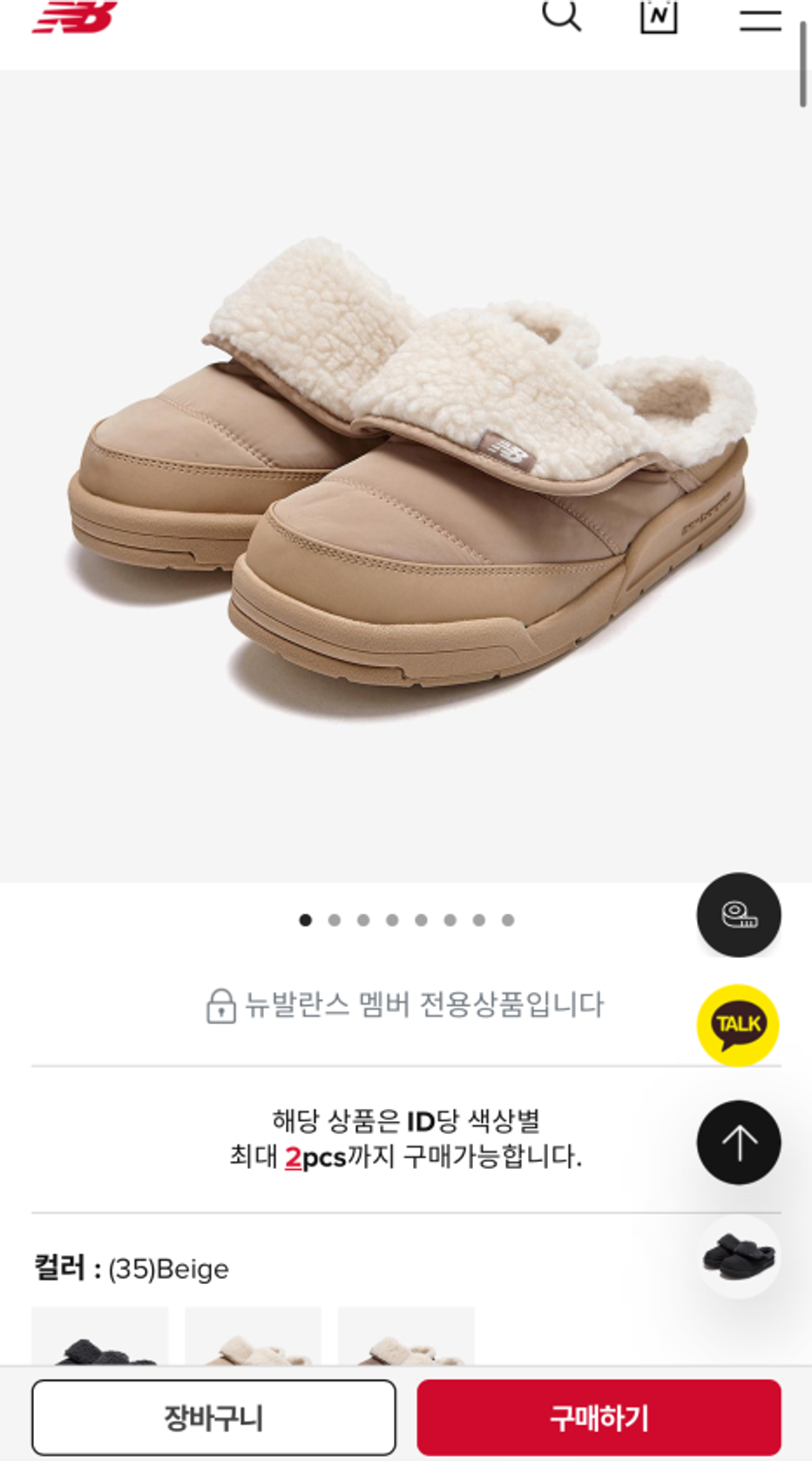The height and width of the screenshot is (1461, 812).
Task: Open the shopping bag icon
Action: (658, 16)
